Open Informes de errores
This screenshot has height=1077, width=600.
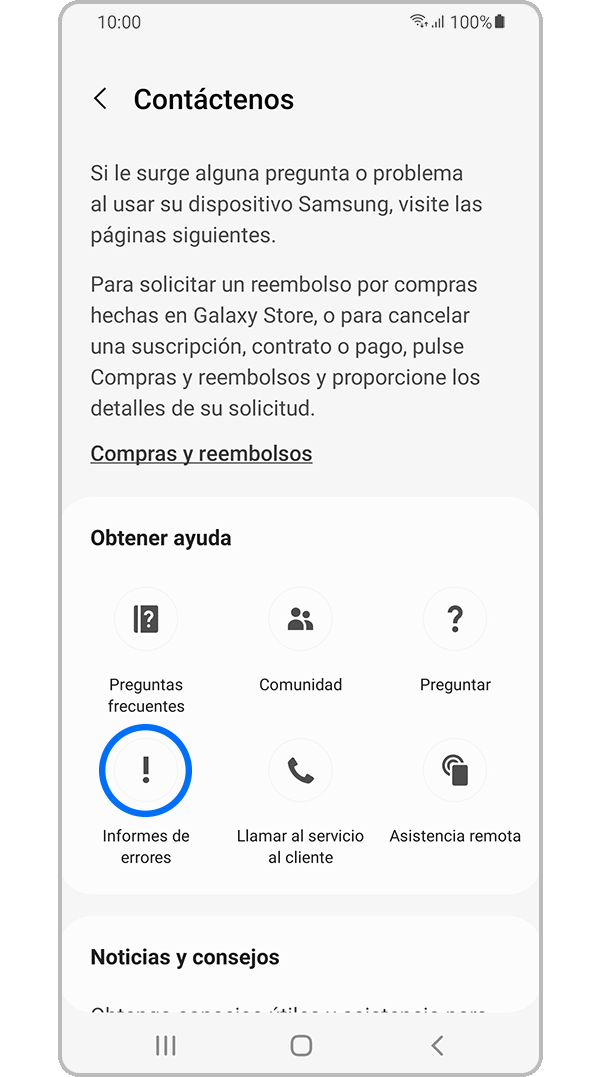click(146, 770)
